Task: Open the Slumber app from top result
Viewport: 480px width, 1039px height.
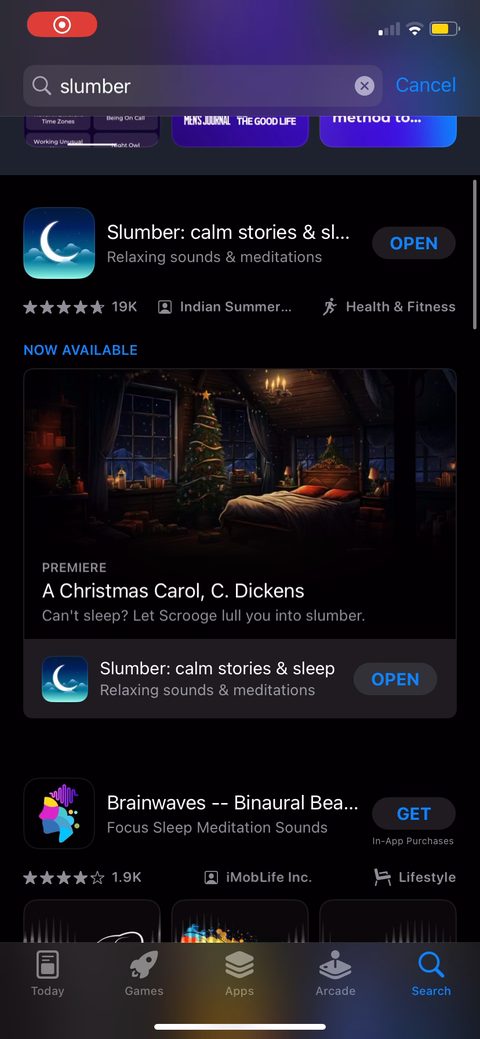Action: click(414, 243)
